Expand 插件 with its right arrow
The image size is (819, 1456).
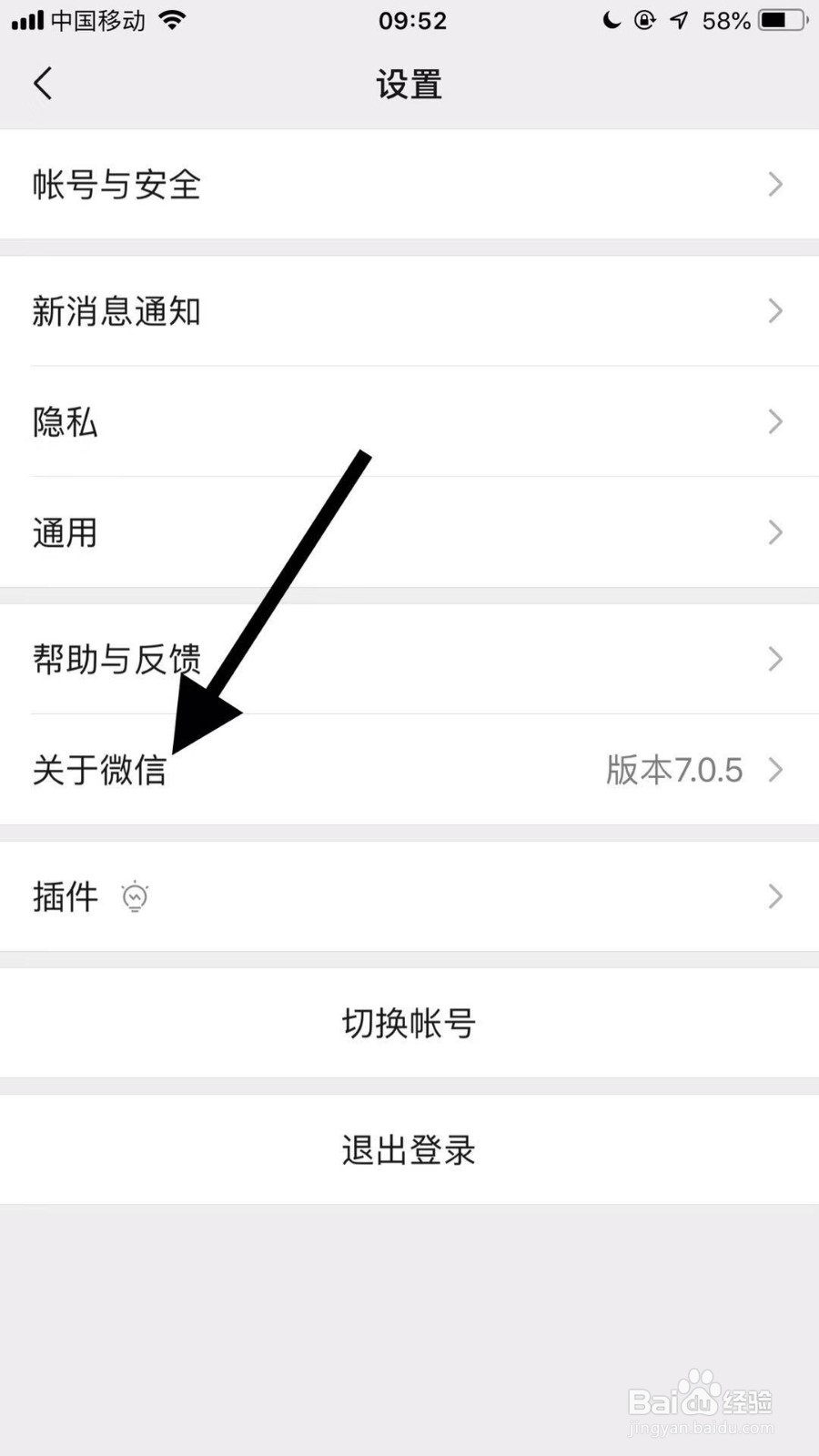pyautogui.click(x=774, y=896)
